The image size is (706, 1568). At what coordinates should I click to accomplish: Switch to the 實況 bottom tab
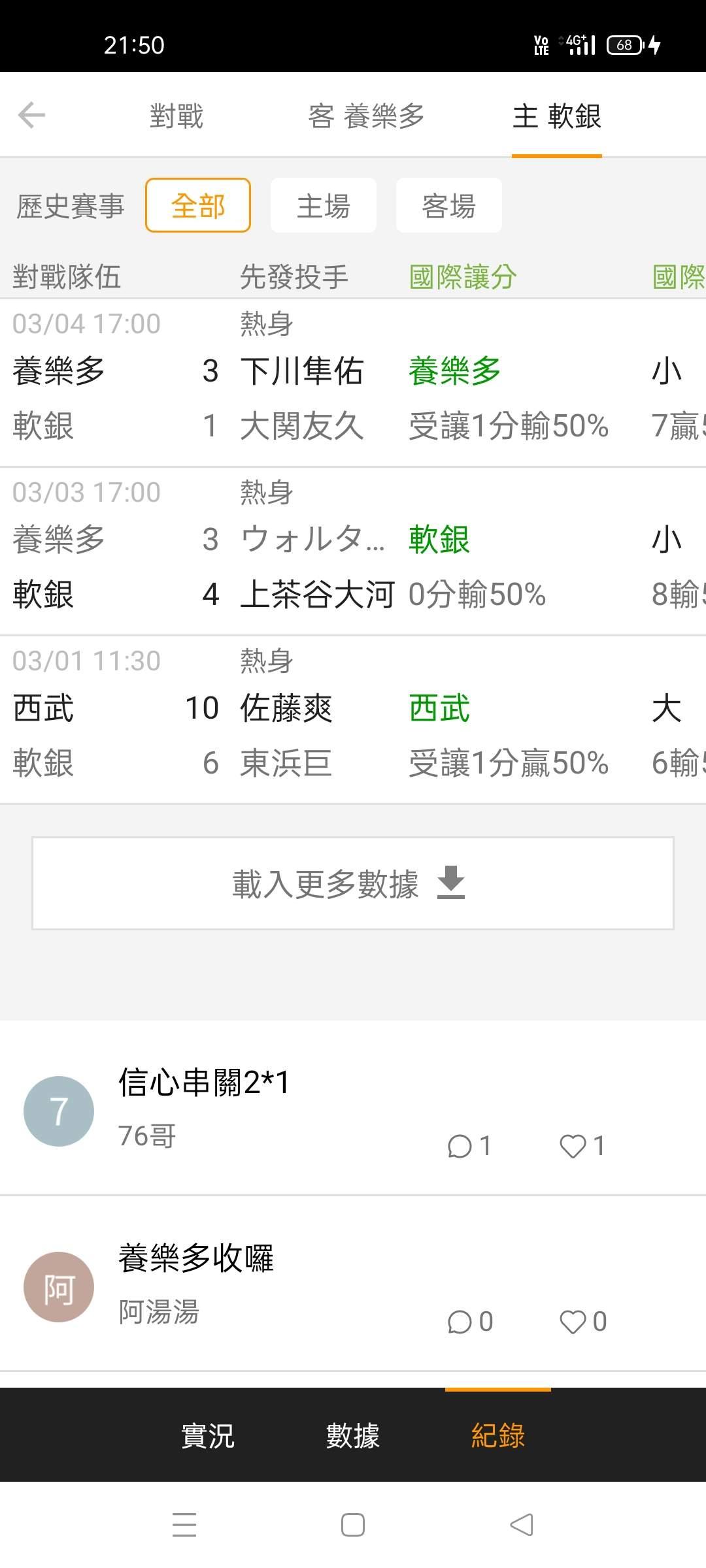coord(208,1435)
